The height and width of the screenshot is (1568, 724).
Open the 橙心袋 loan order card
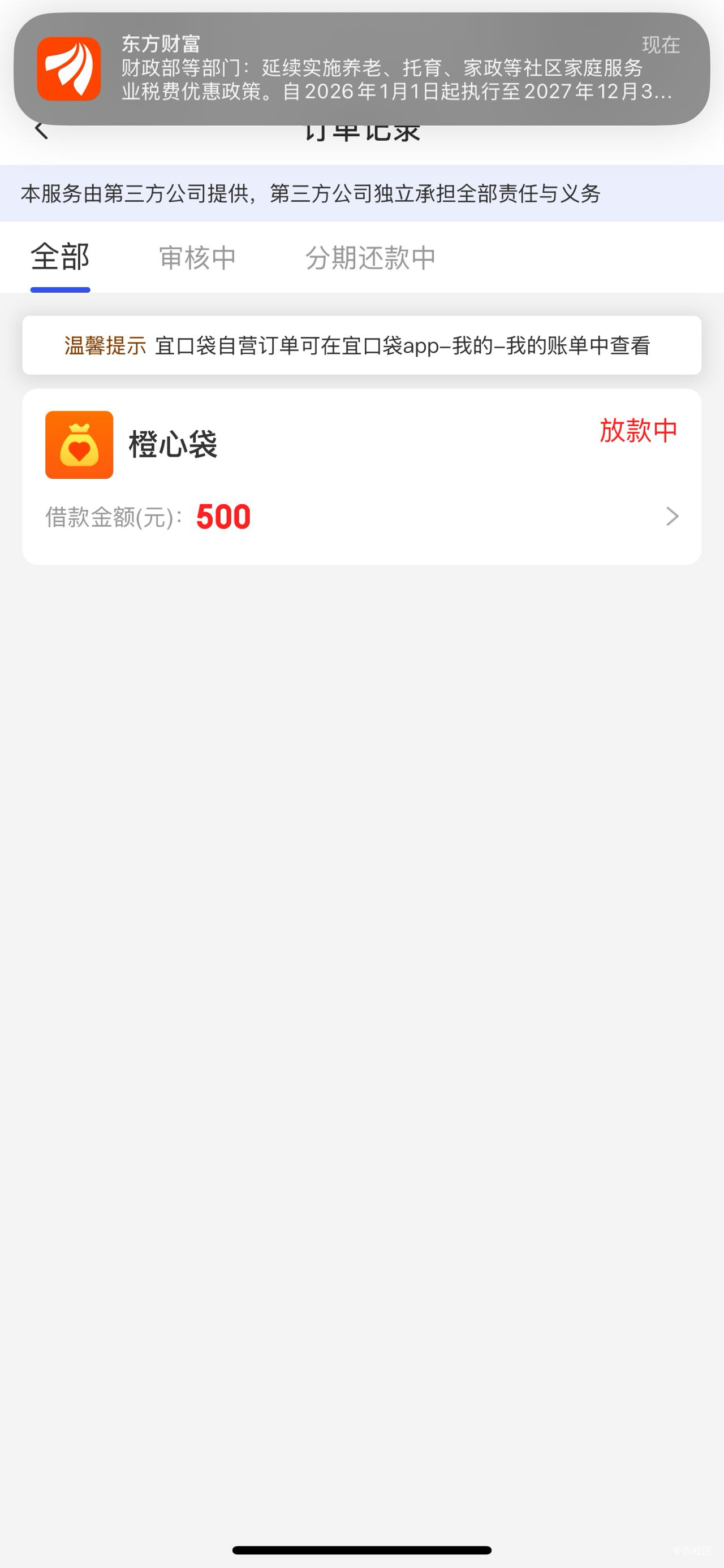click(361, 477)
